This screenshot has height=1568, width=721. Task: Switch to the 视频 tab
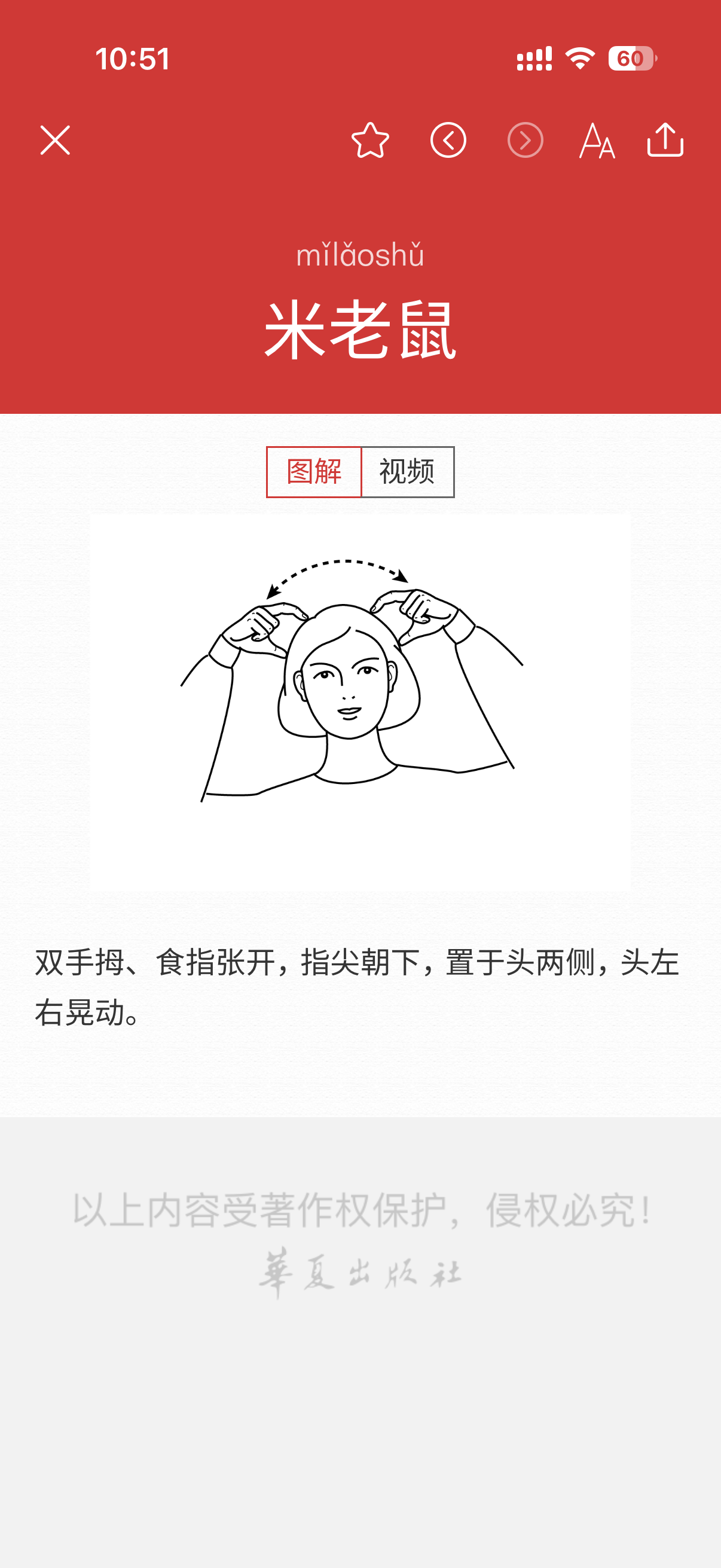408,472
